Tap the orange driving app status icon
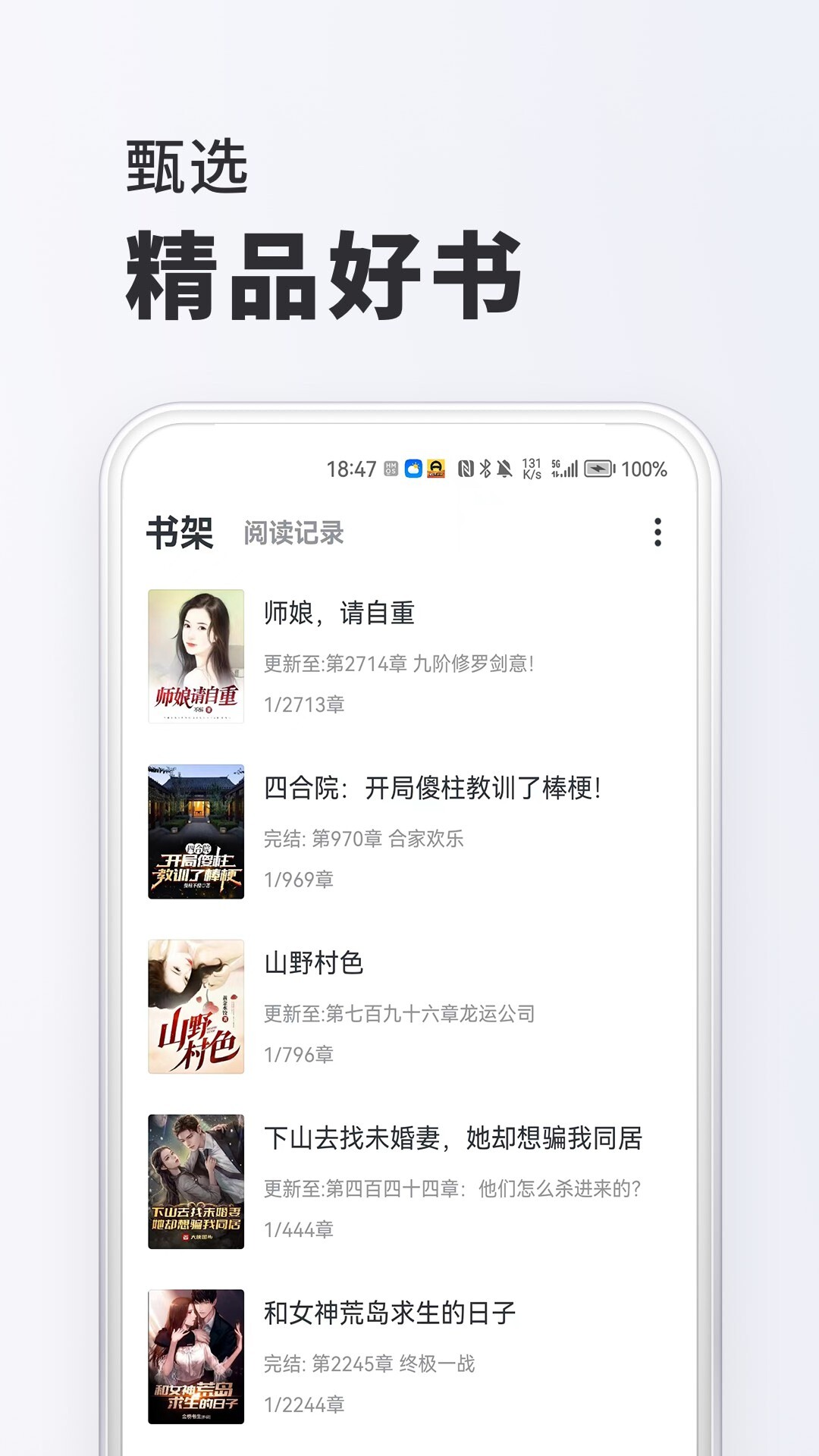The height and width of the screenshot is (1456, 819). click(x=435, y=469)
